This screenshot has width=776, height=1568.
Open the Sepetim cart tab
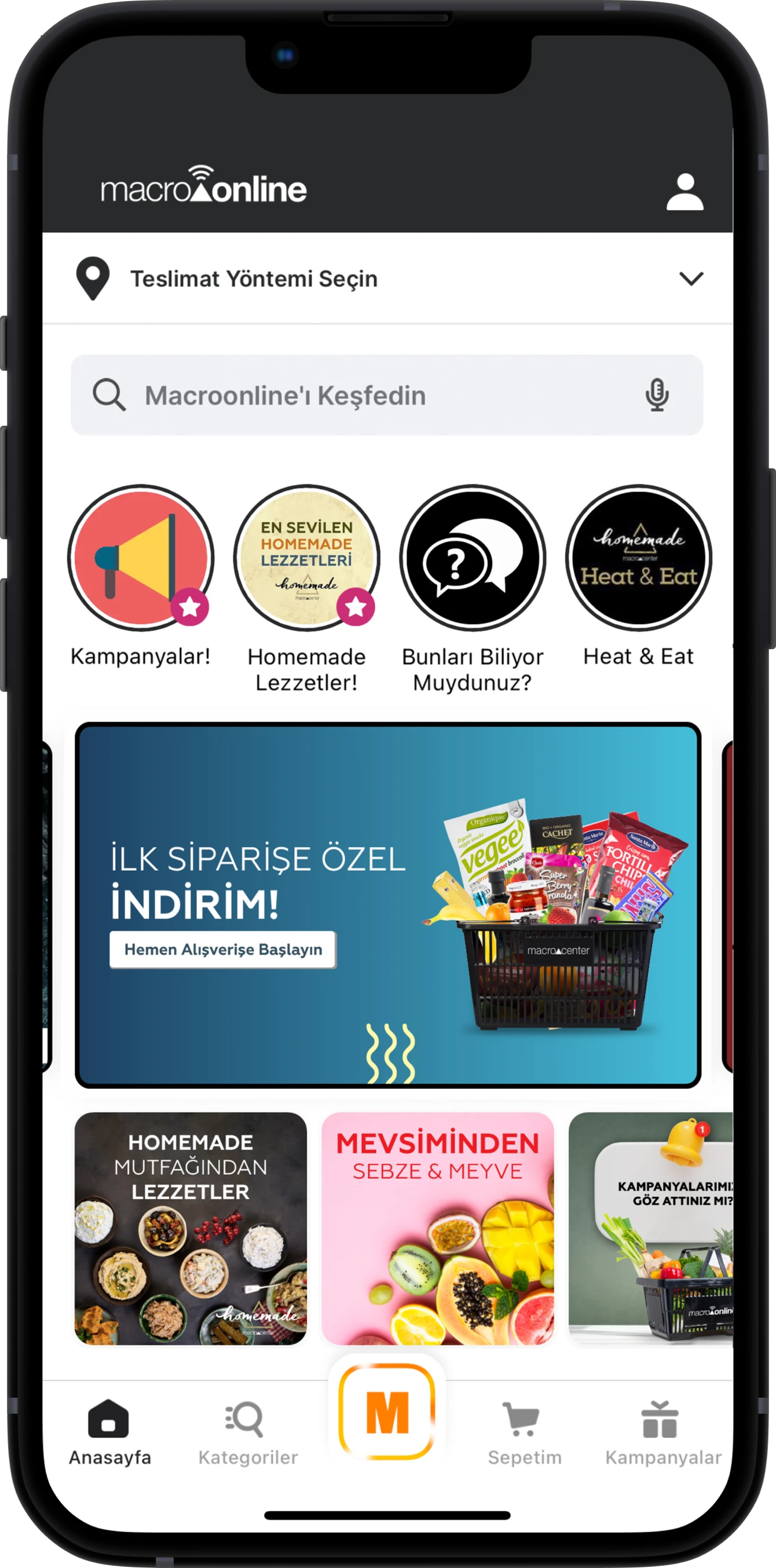tap(524, 1432)
